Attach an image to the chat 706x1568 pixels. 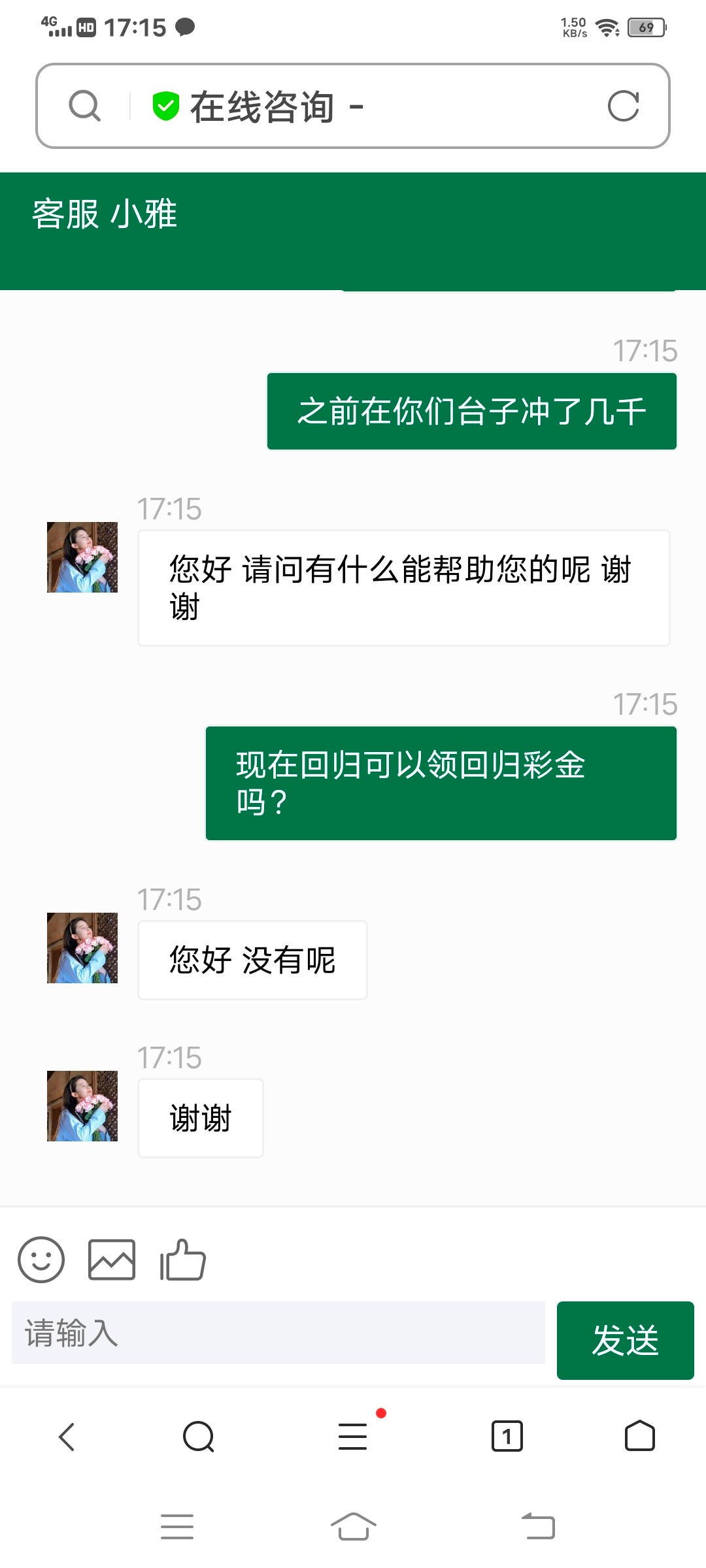click(112, 1260)
